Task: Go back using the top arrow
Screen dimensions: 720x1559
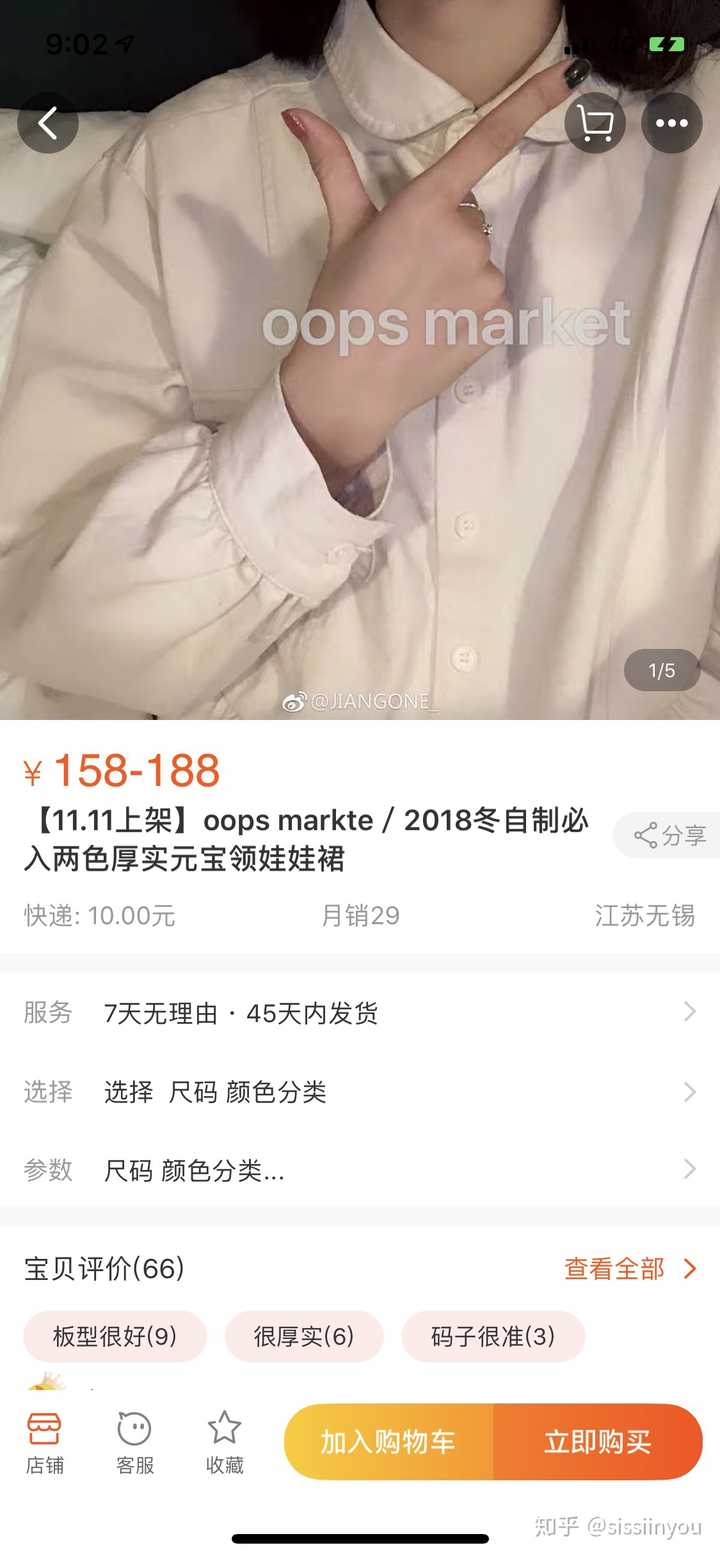Action: coord(47,123)
